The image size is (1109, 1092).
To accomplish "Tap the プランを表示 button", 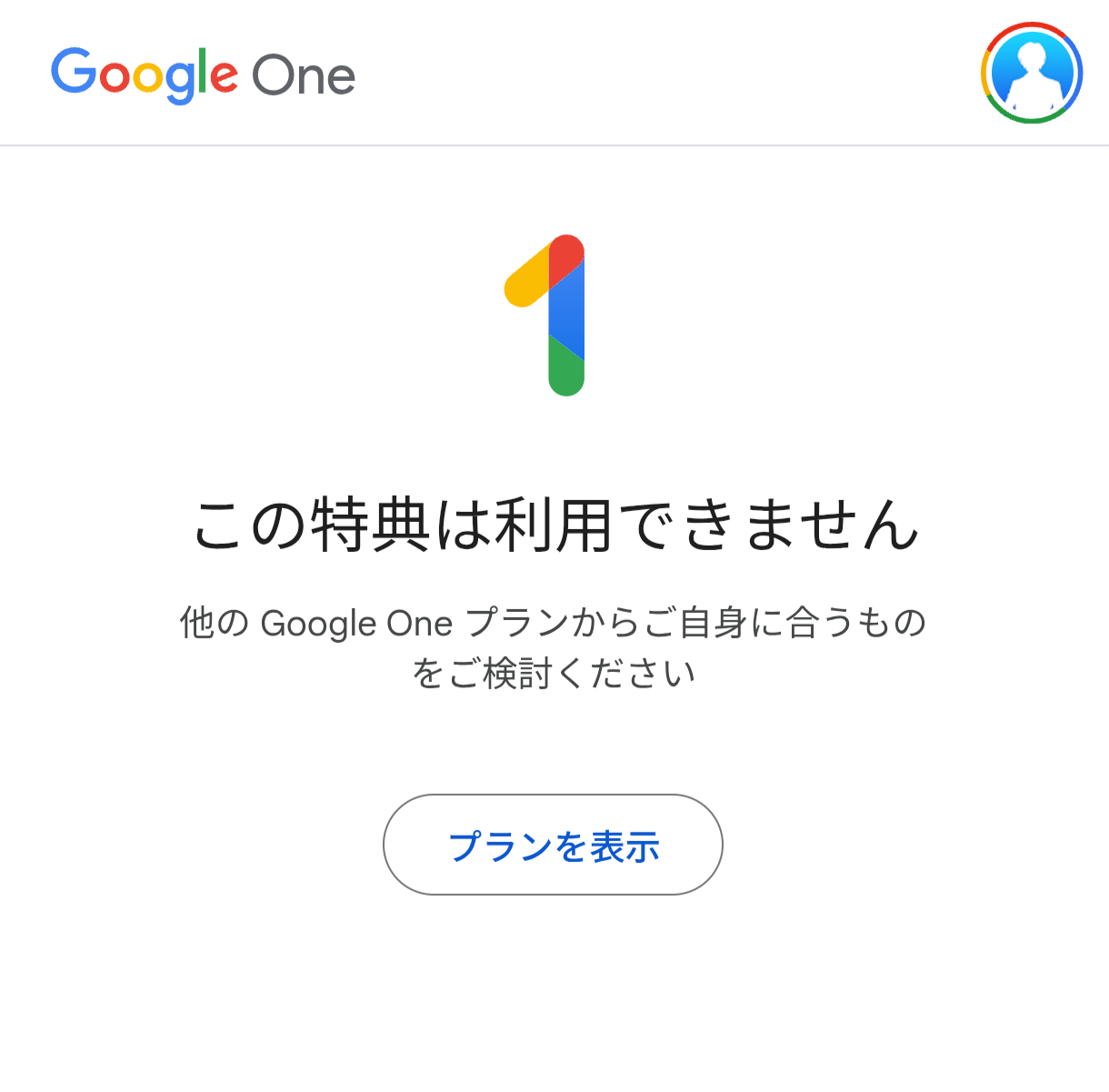I will pos(553,845).
